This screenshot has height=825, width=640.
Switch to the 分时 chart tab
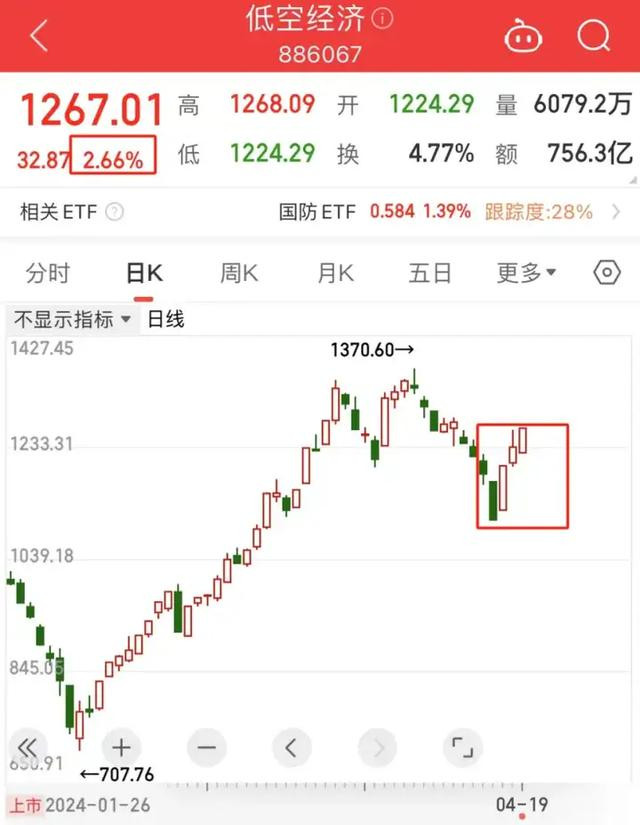click(48, 273)
